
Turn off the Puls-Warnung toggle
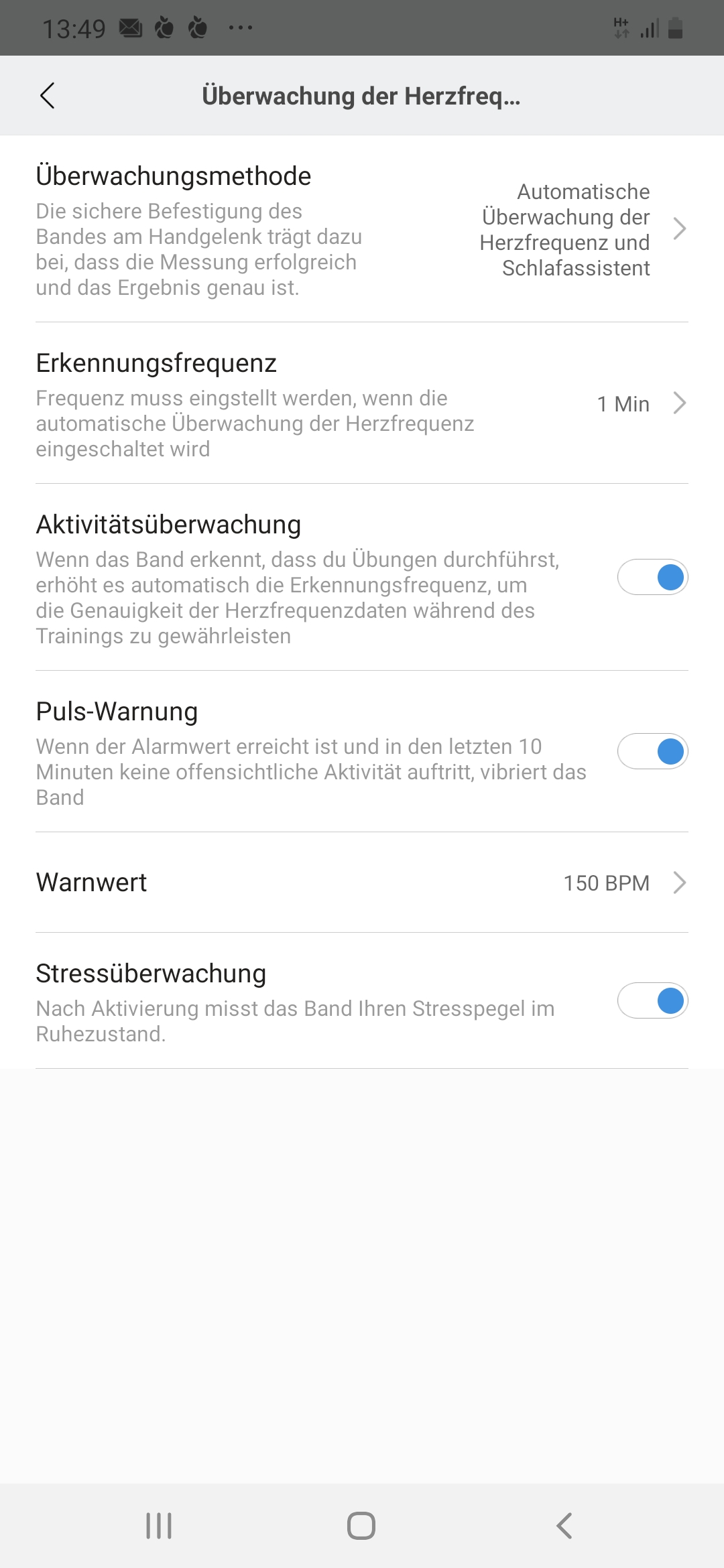[652, 751]
